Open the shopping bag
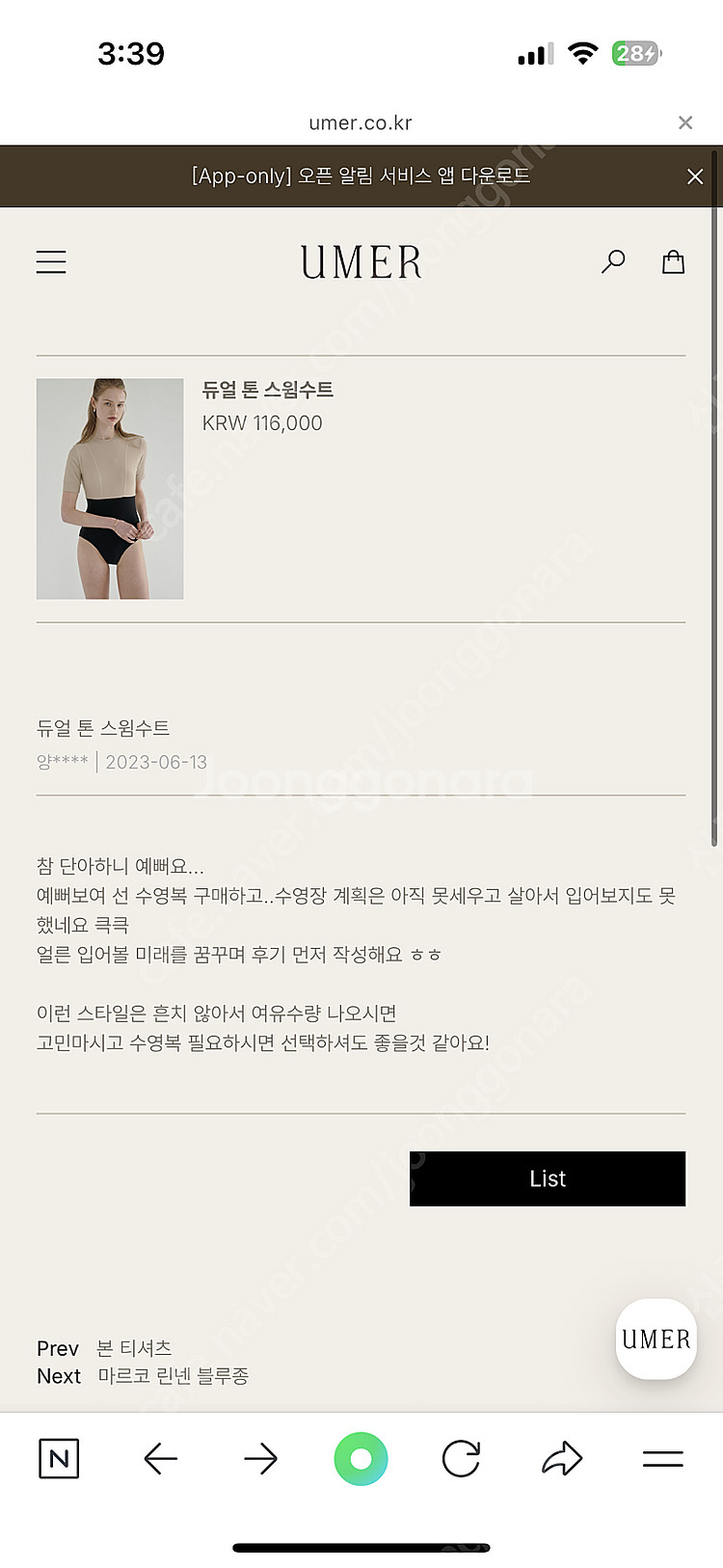 673,261
